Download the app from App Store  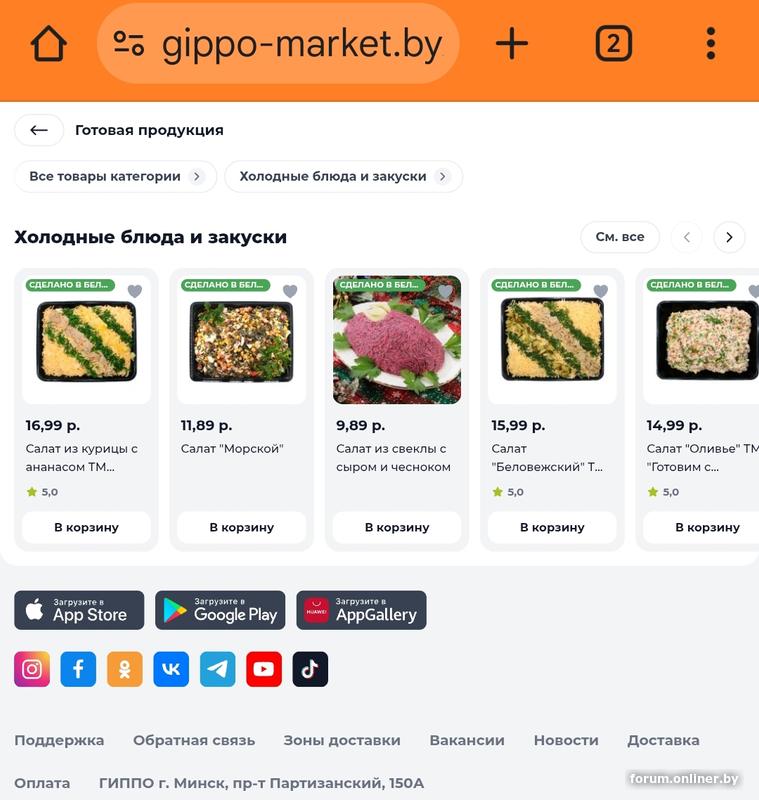[x=79, y=610]
